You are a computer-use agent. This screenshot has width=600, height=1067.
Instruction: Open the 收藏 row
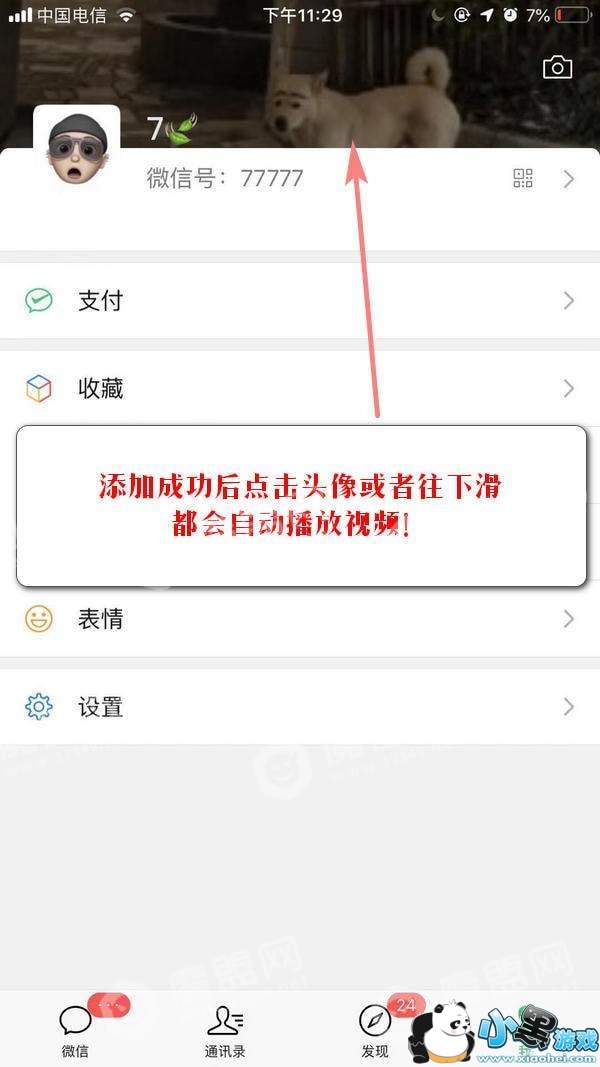pyautogui.click(x=300, y=388)
